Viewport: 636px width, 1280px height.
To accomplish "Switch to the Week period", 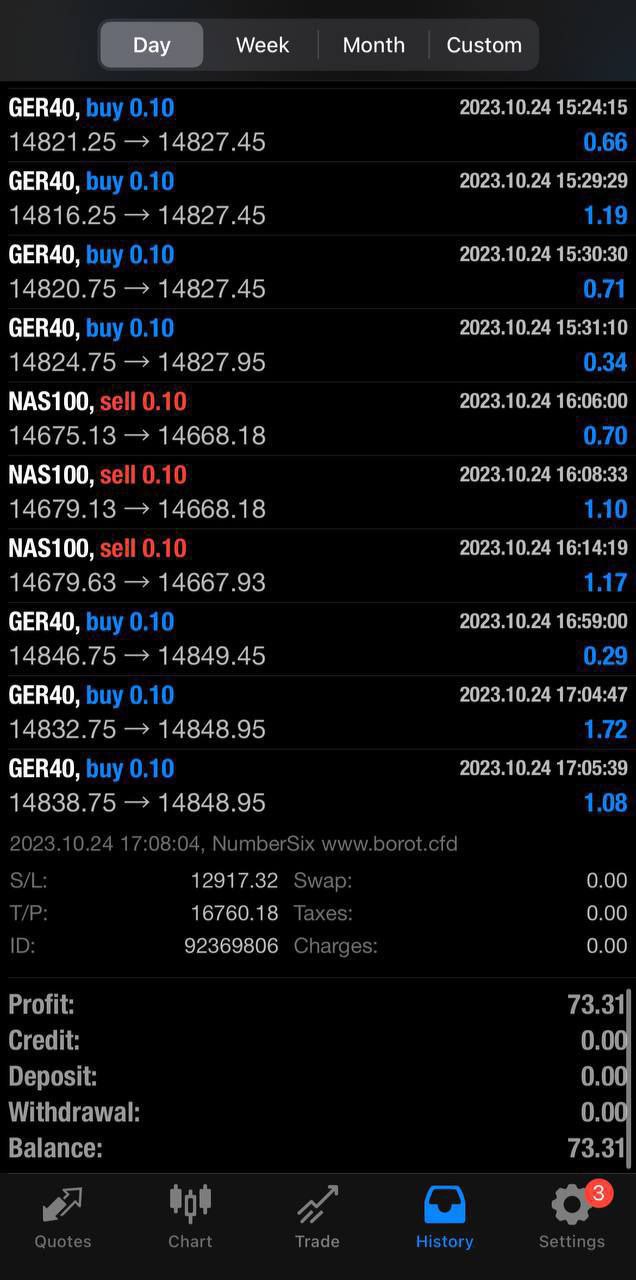I will (262, 45).
